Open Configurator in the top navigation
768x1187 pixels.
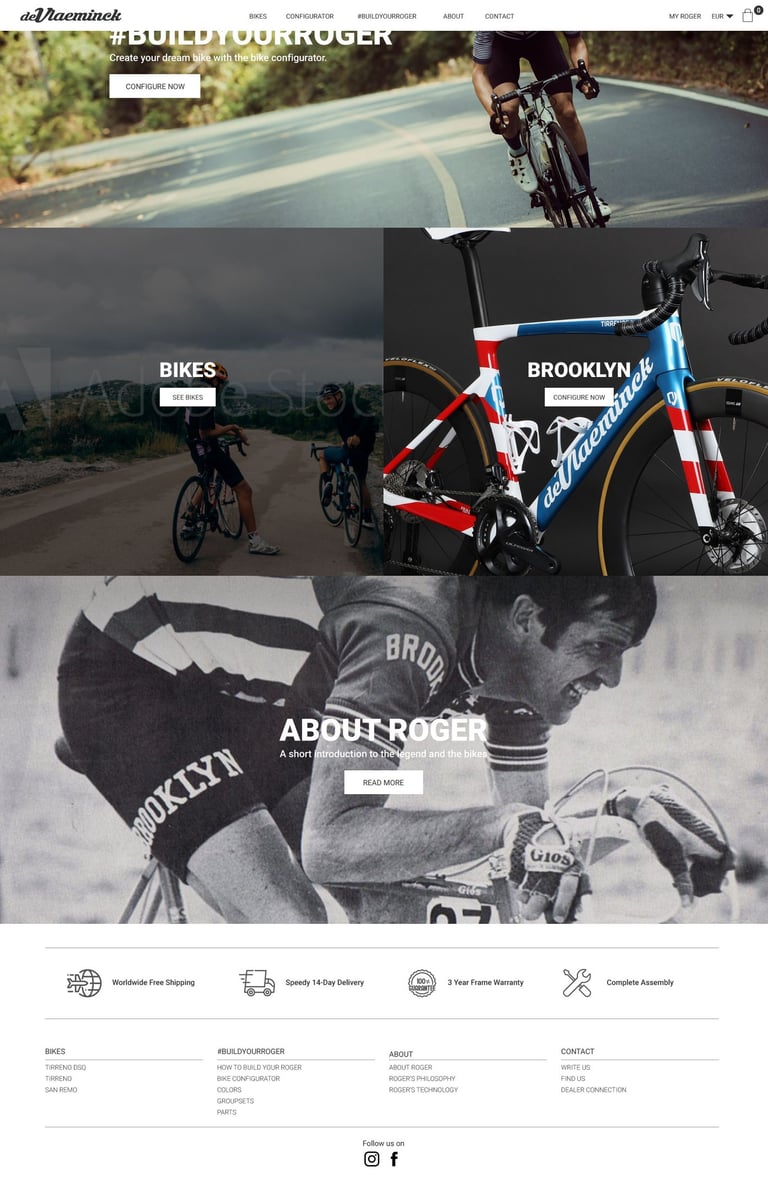click(x=310, y=16)
